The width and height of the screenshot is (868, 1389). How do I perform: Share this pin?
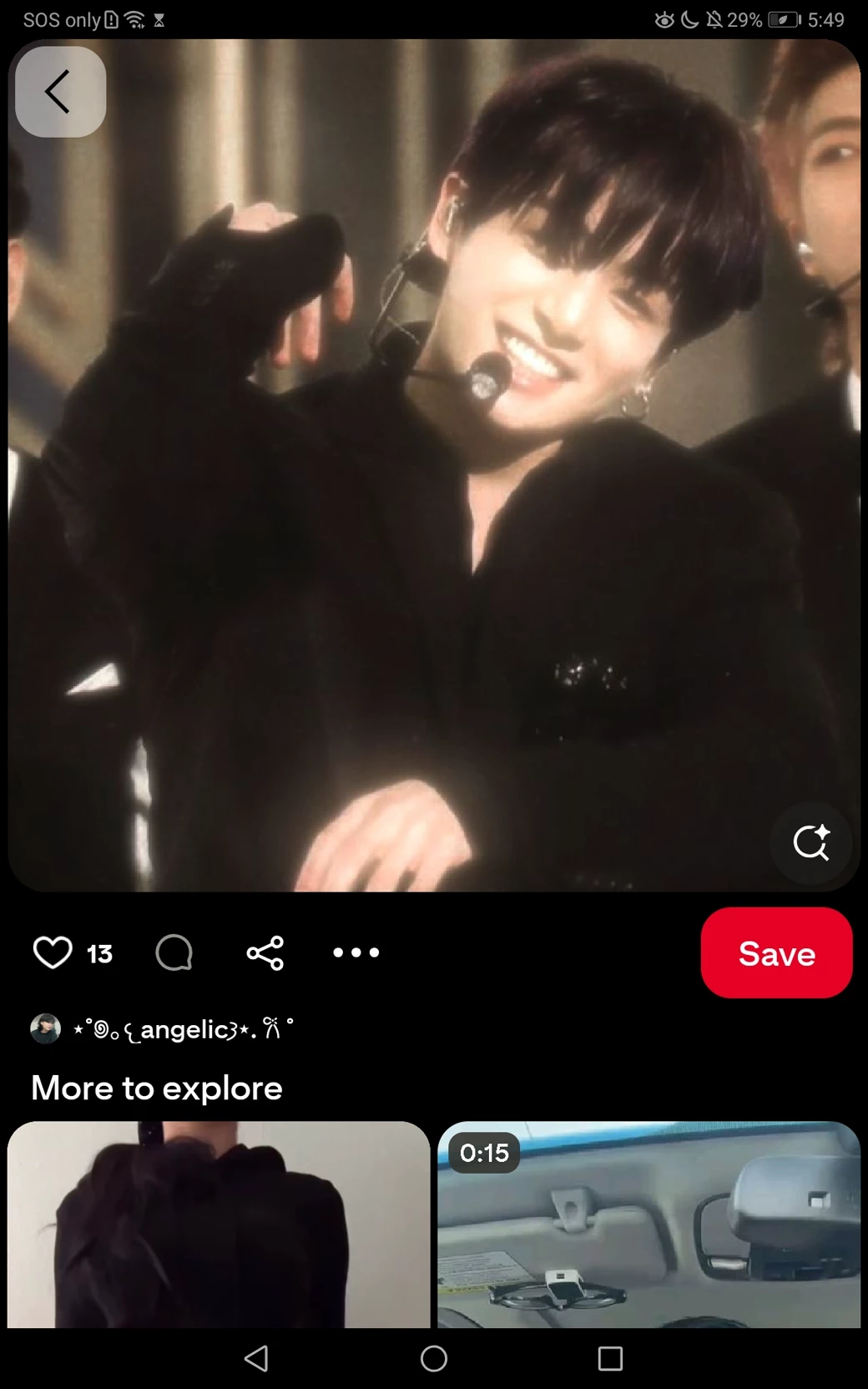click(x=265, y=952)
